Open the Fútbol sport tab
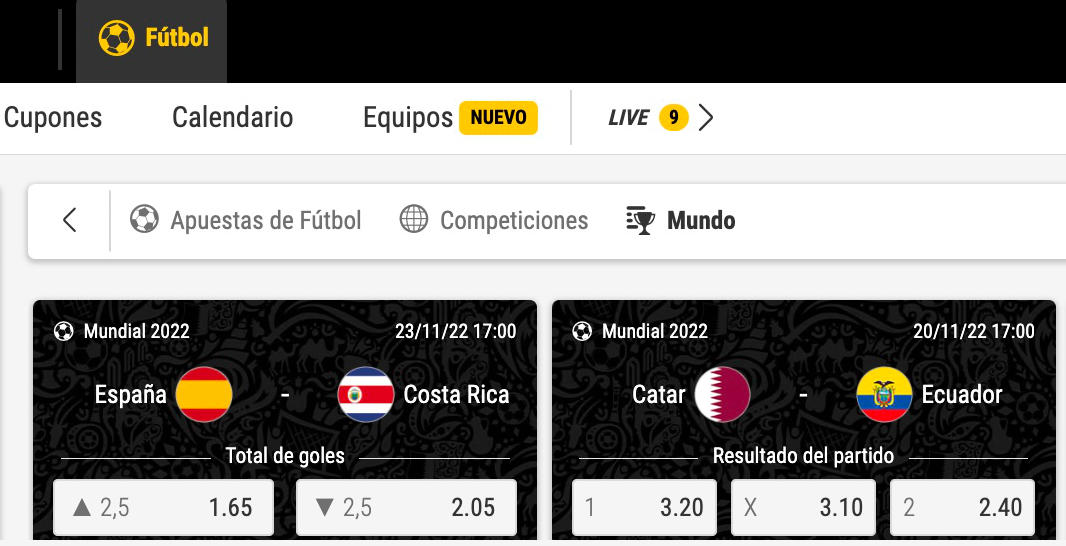1066x546 pixels. (153, 39)
